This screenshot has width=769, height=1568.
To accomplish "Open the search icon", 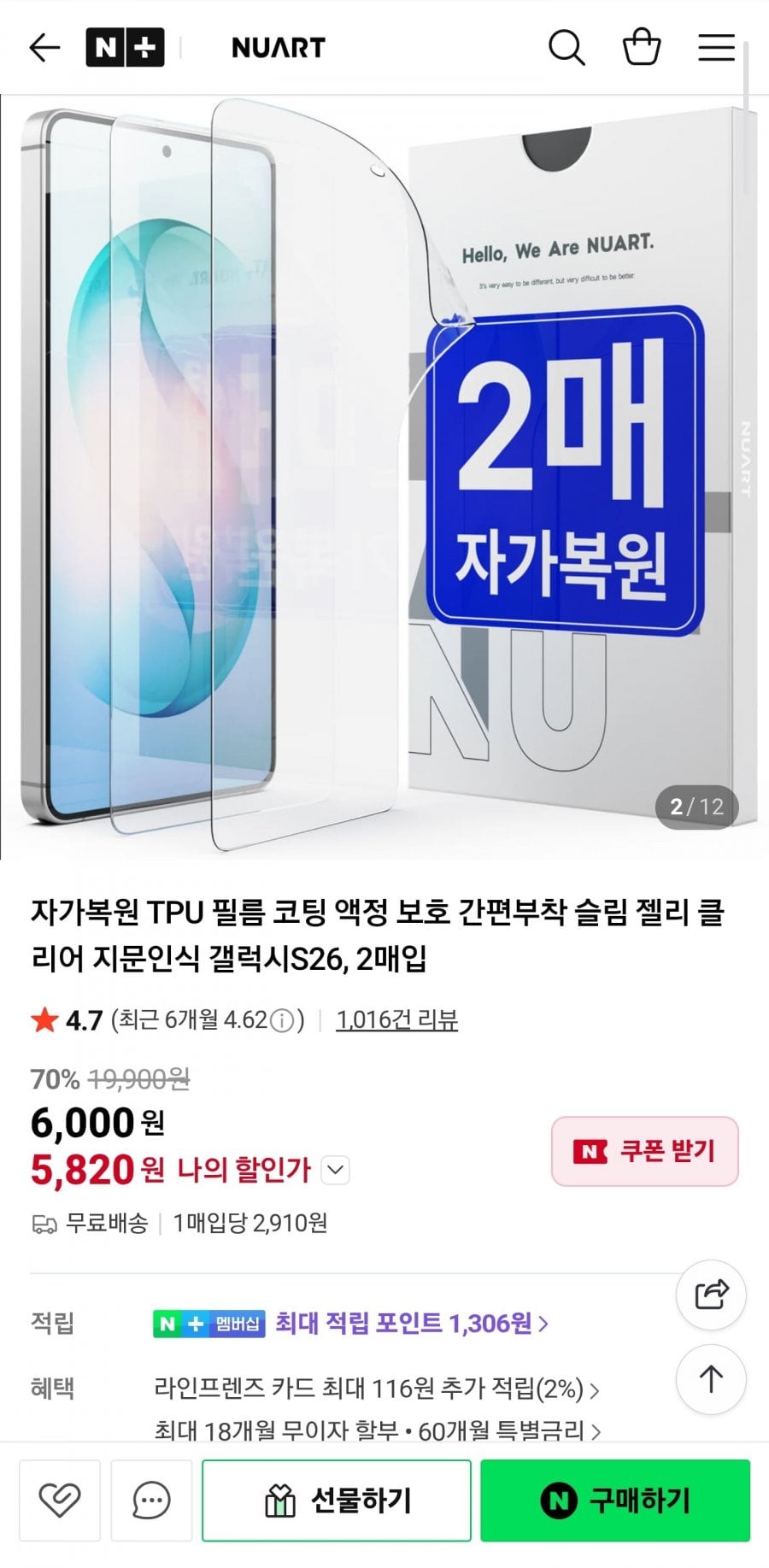I will [566, 48].
